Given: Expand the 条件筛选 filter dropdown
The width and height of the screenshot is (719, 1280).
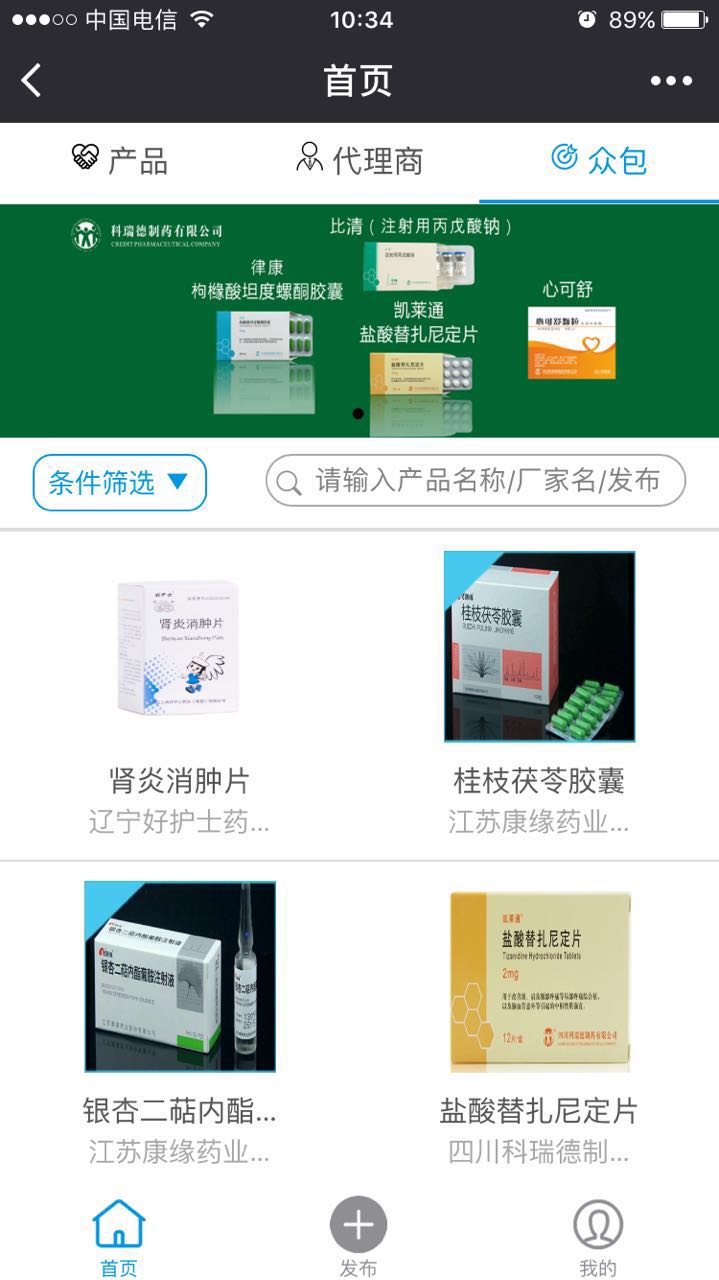Looking at the screenshot, I should coord(120,483).
